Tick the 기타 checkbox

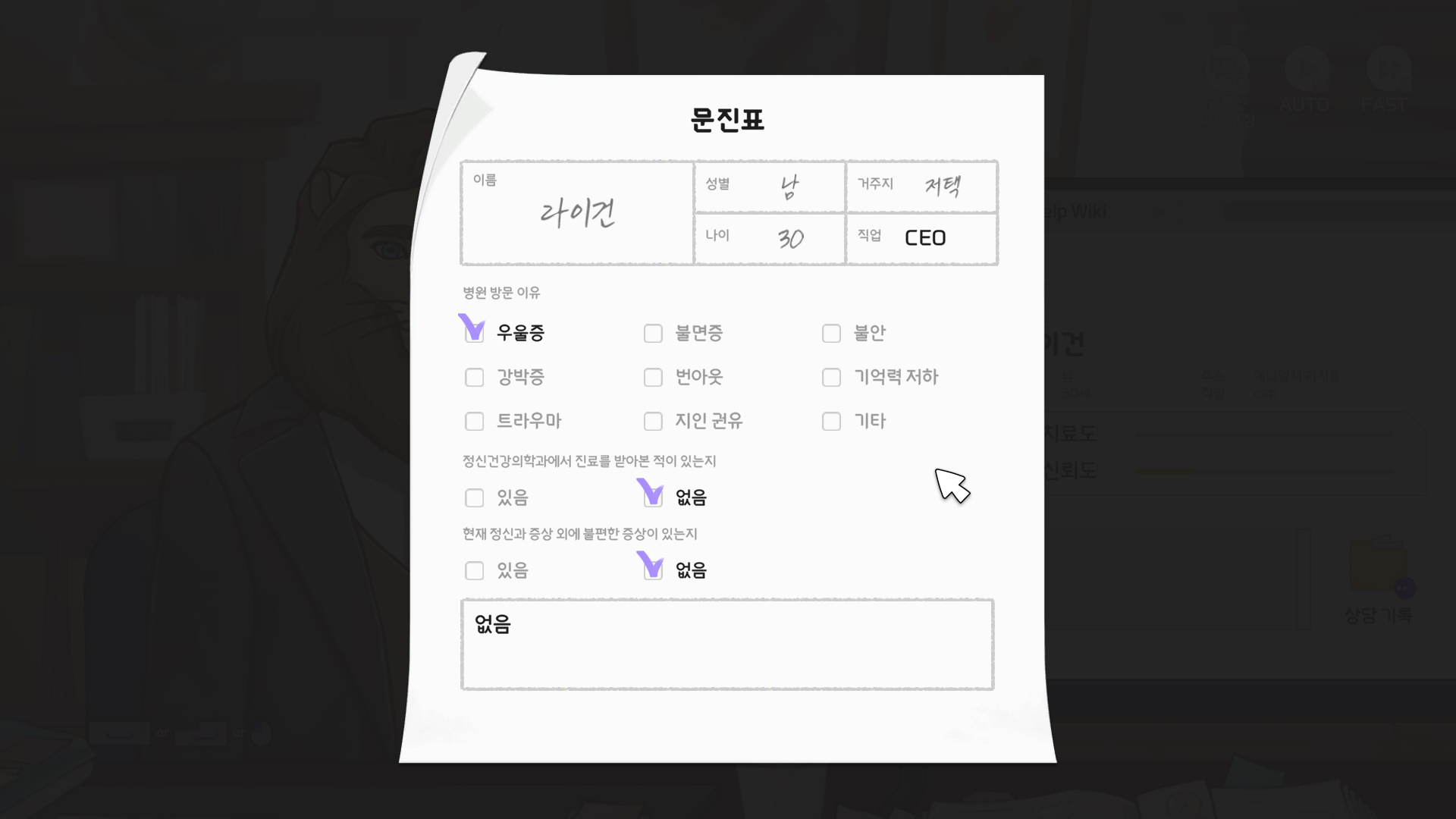coord(831,422)
